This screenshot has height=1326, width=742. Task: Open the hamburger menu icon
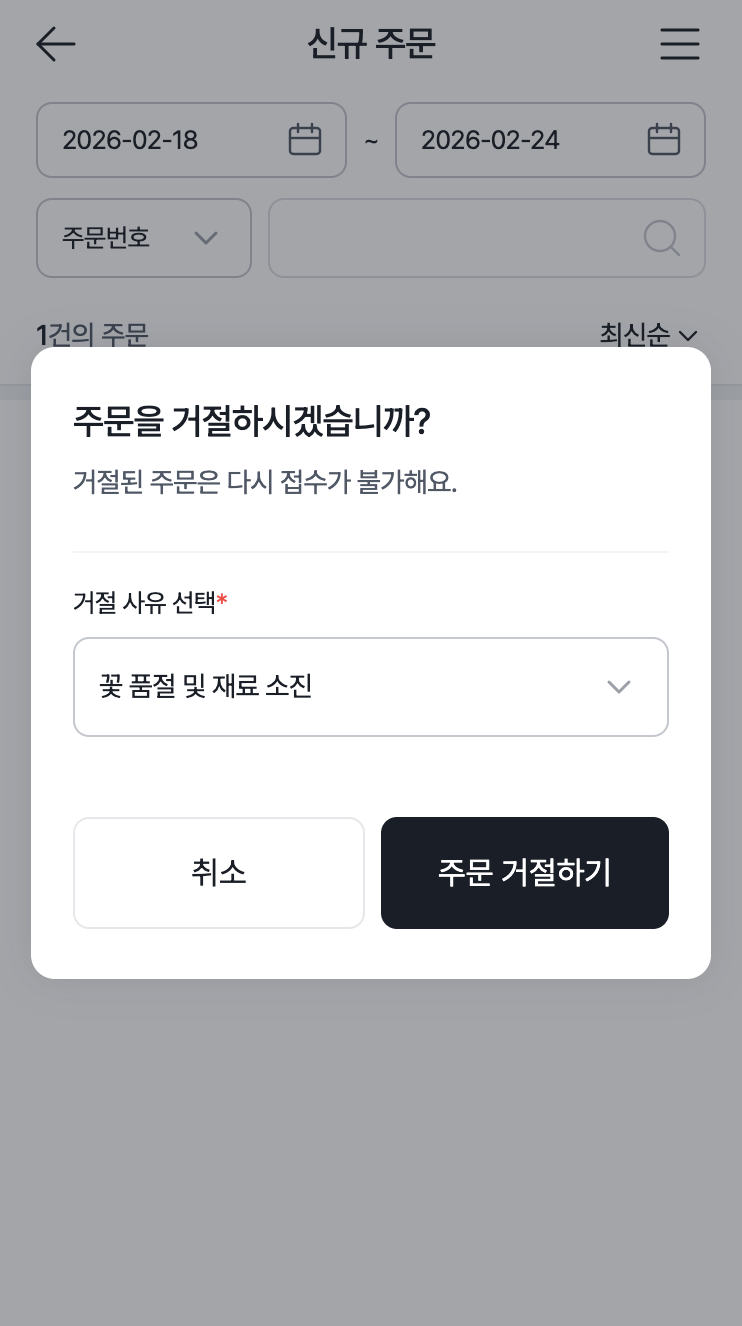click(679, 44)
